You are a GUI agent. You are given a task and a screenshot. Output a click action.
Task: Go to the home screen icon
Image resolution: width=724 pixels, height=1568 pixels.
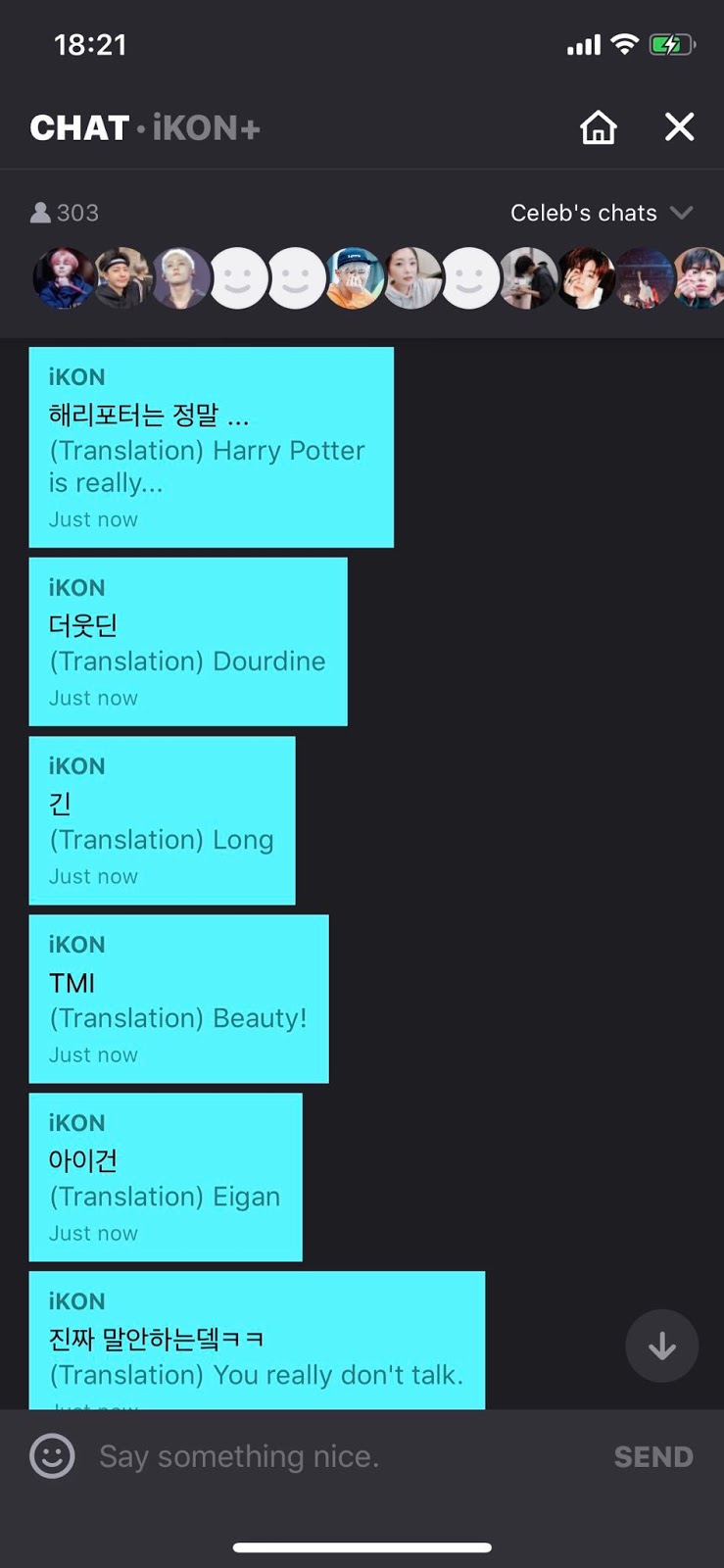tap(598, 127)
